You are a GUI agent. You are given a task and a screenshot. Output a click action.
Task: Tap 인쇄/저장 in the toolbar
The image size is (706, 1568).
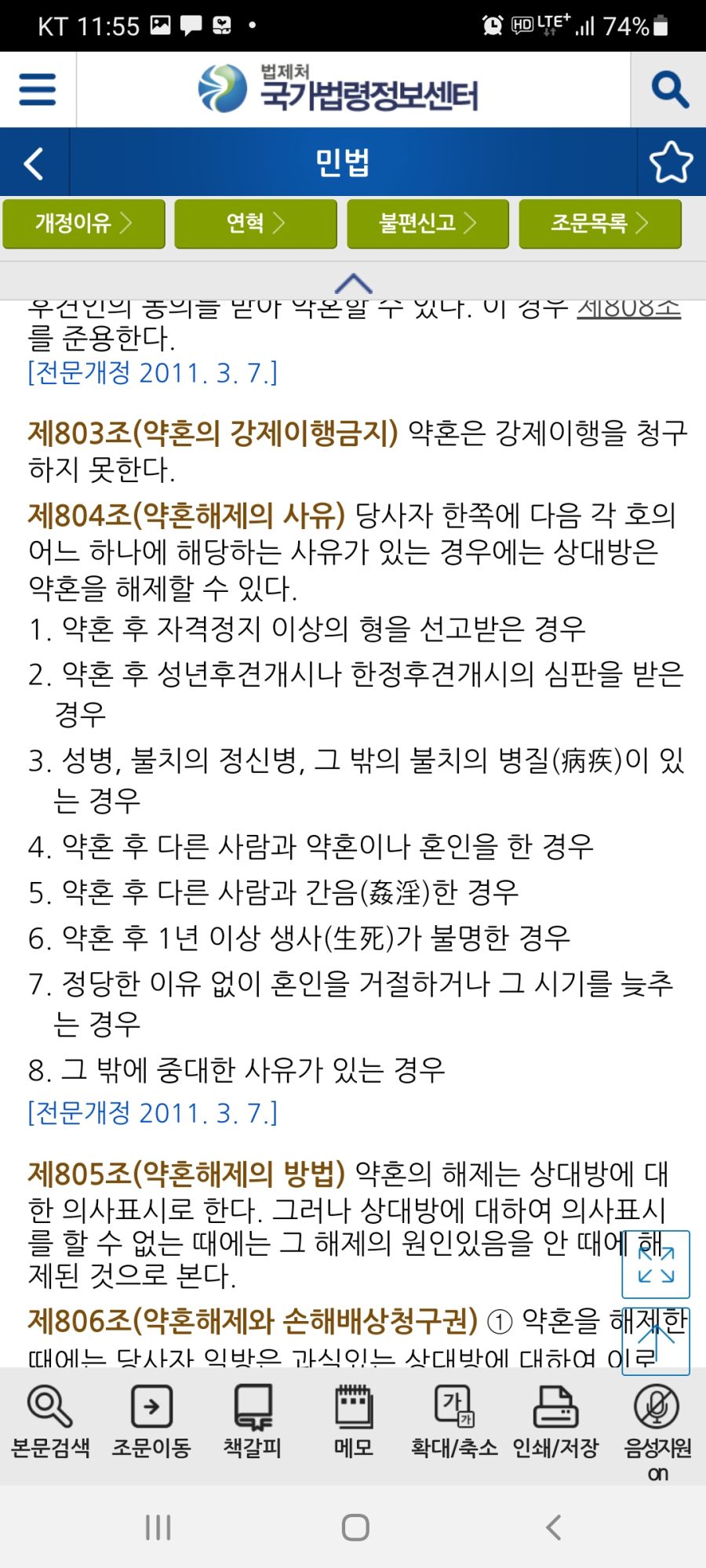click(x=555, y=1422)
